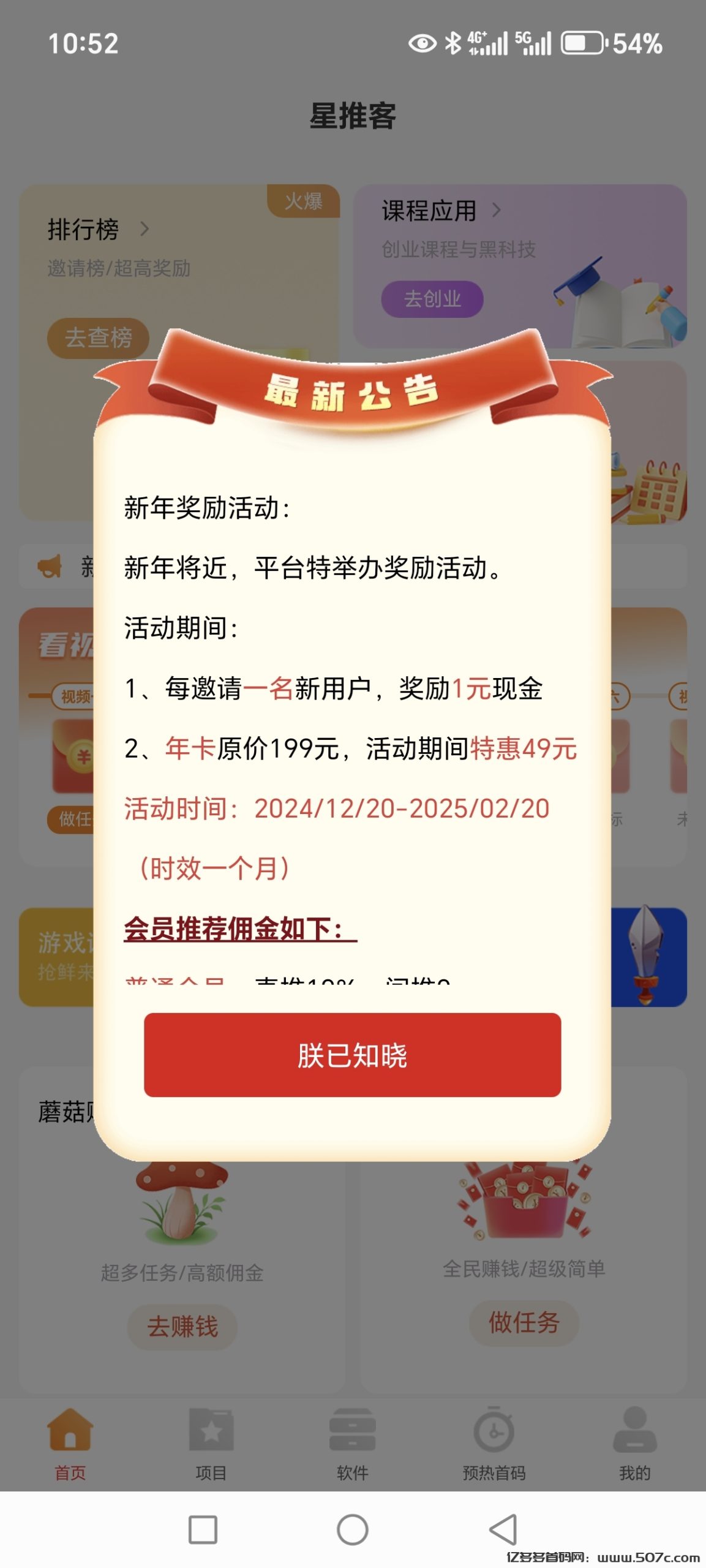Image resolution: width=706 pixels, height=1568 pixels.
Task: Open the 软件 briefcase icon
Action: (x=354, y=1430)
